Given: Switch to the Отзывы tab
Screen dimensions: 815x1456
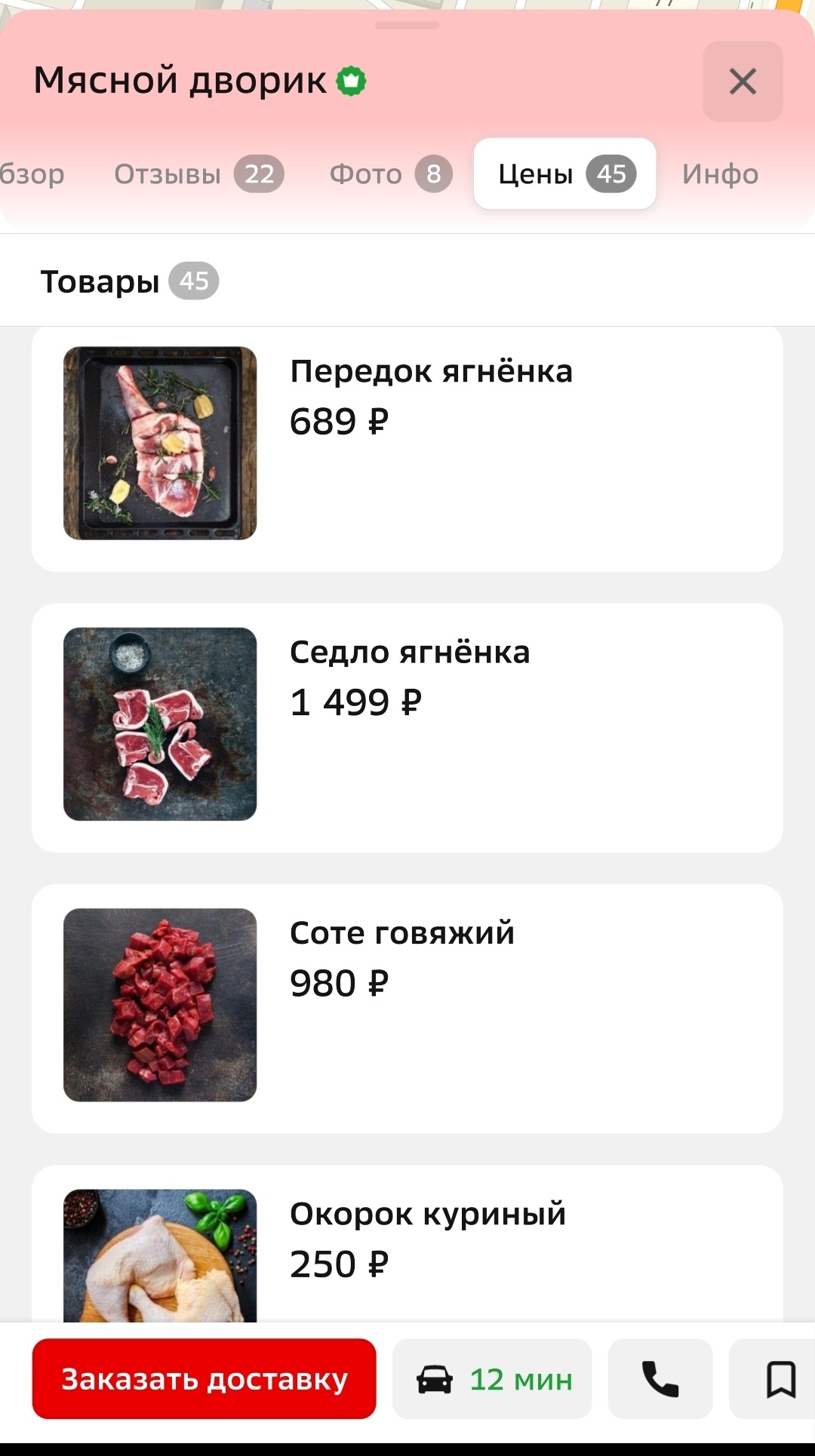Looking at the screenshot, I should coord(198,174).
